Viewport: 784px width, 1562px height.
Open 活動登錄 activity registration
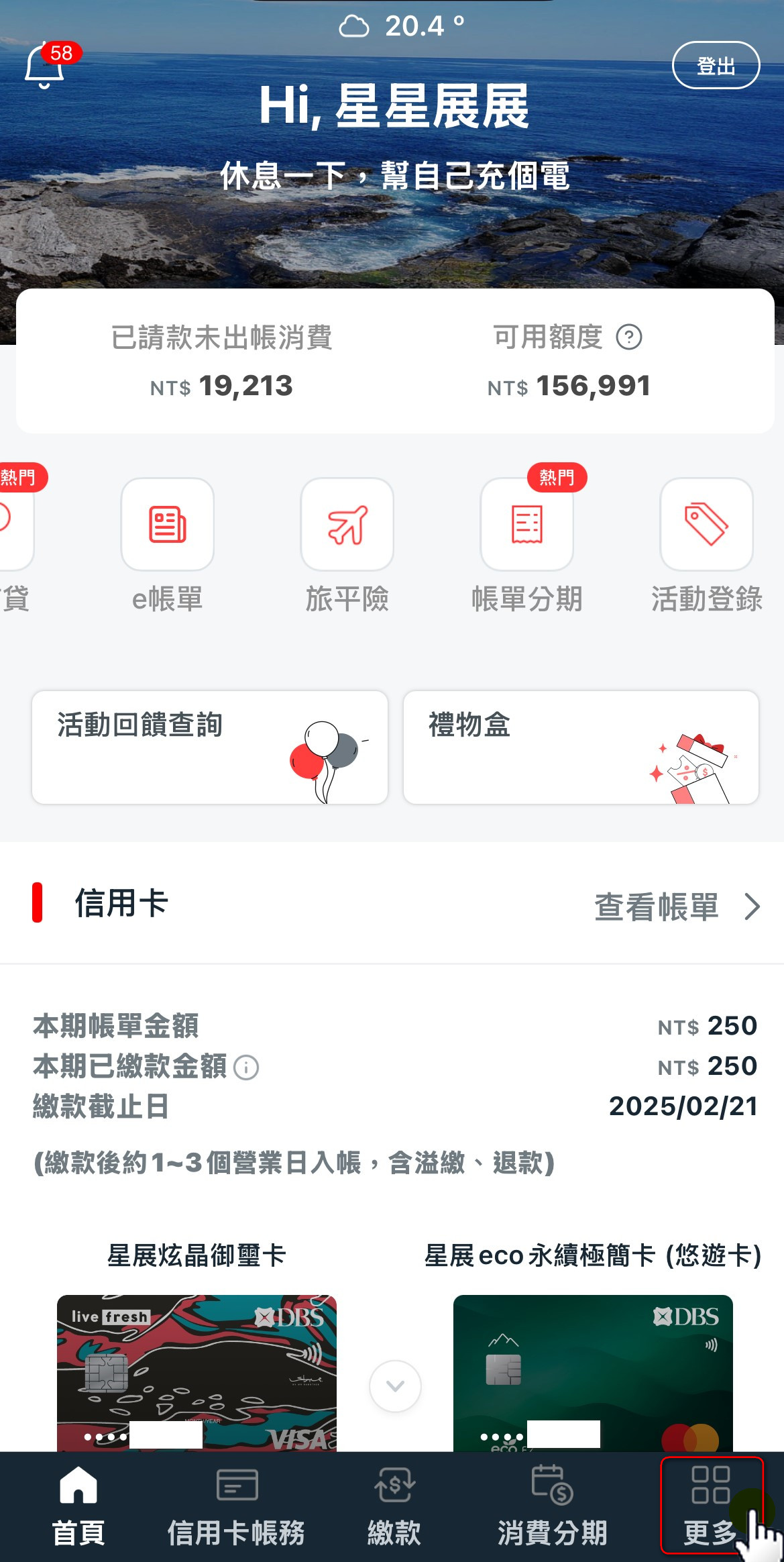[x=706, y=525]
